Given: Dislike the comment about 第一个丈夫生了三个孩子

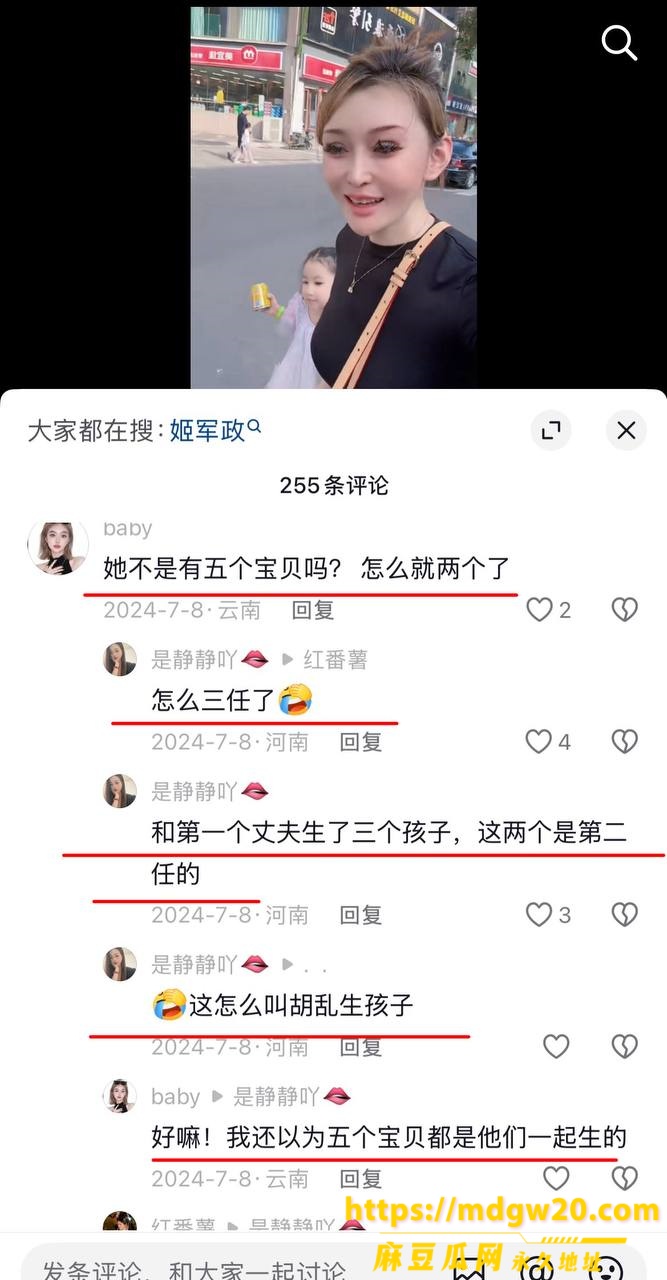Looking at the screenshot, I should click(x=625, y=915).
